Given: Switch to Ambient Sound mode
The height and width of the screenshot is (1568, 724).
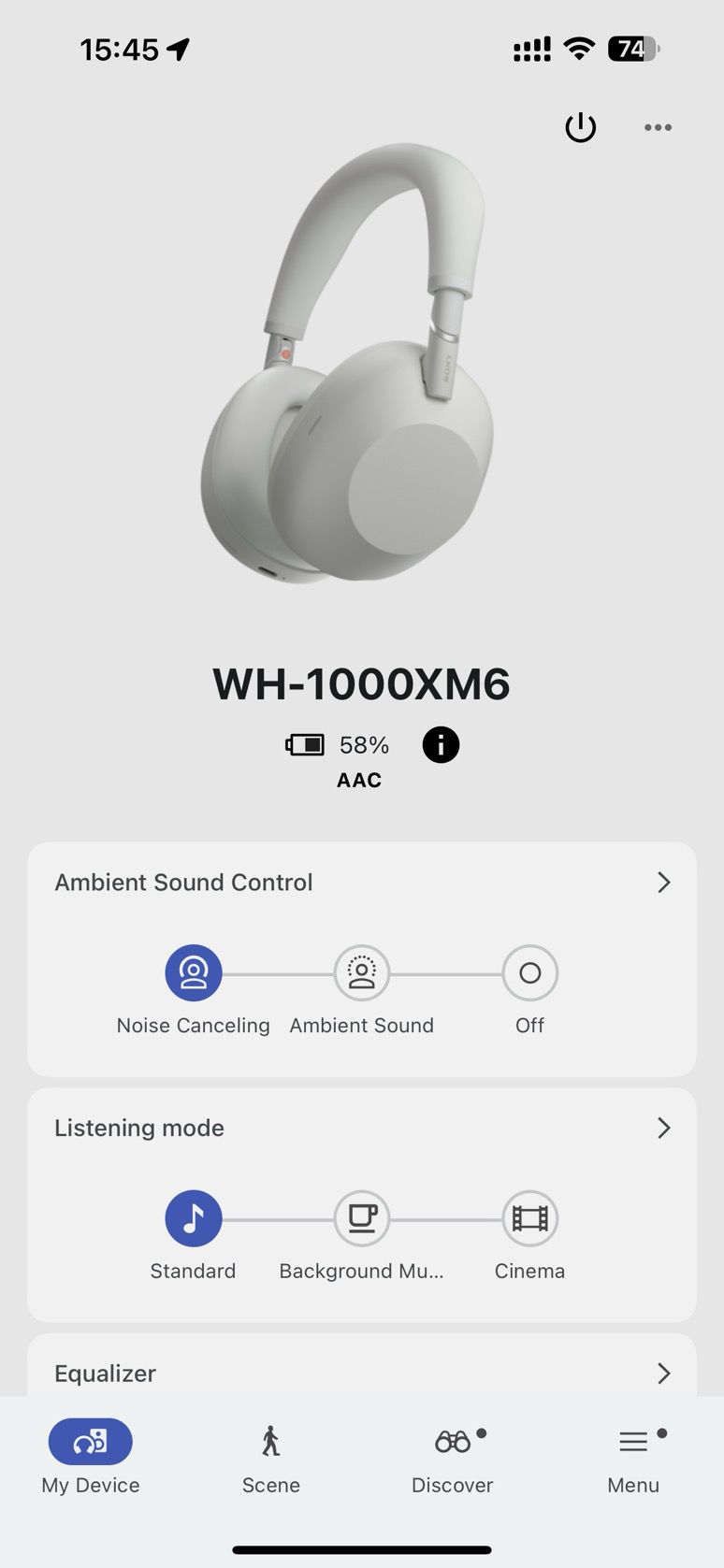Looking at the screenshot, I should 362,973.
